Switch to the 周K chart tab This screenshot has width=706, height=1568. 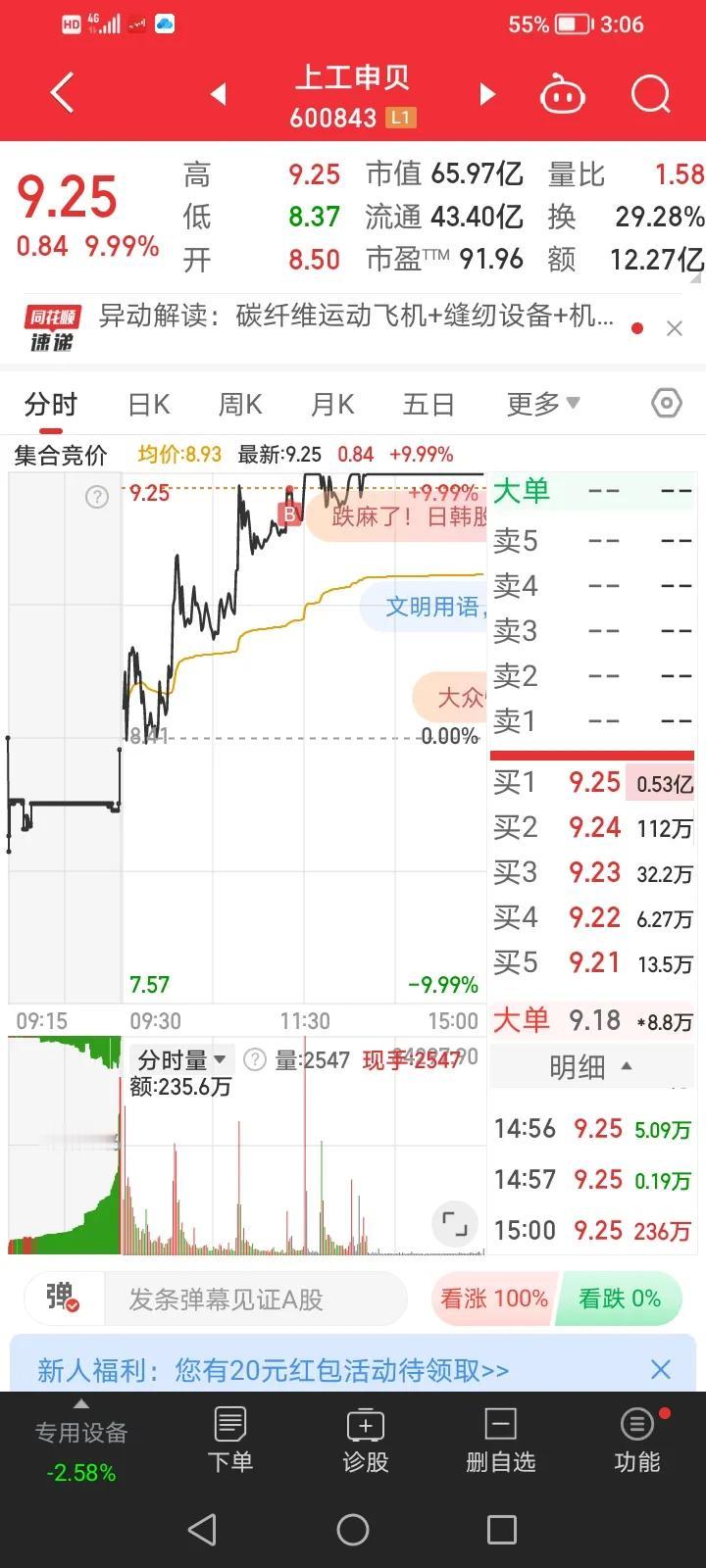[240, 404]
